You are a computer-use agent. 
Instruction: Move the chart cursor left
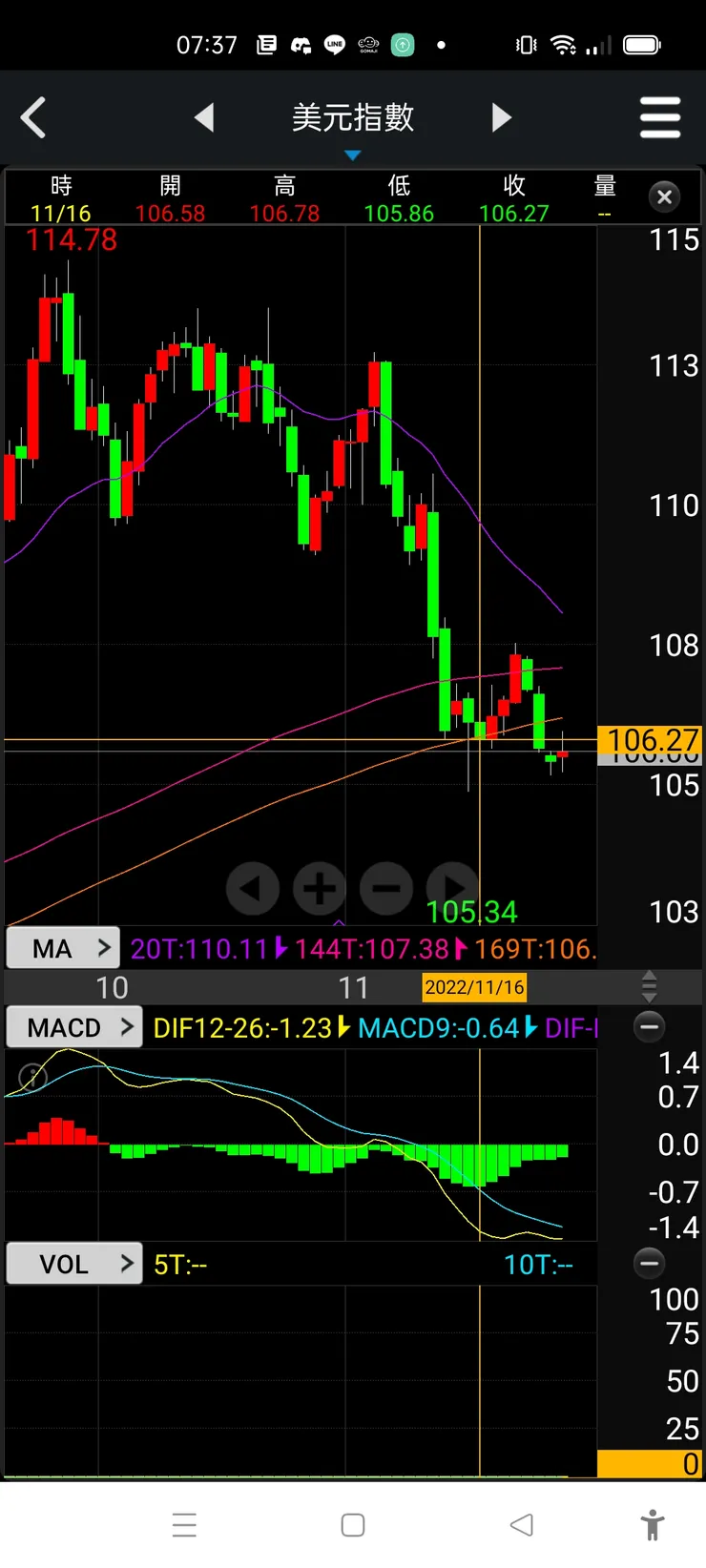252,889
